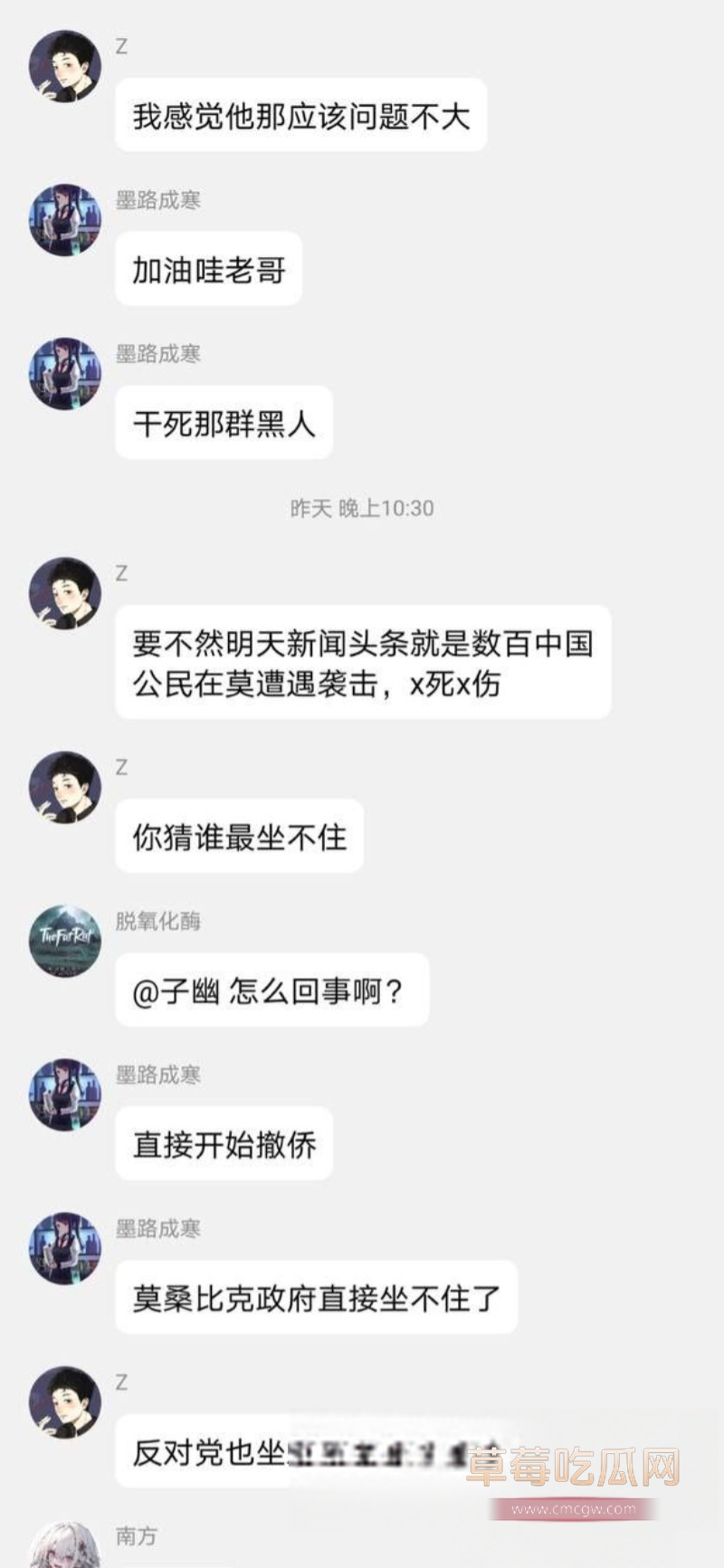Open 南方's avatar
The image size is (724, 1568).
[x=65, y=1548]
